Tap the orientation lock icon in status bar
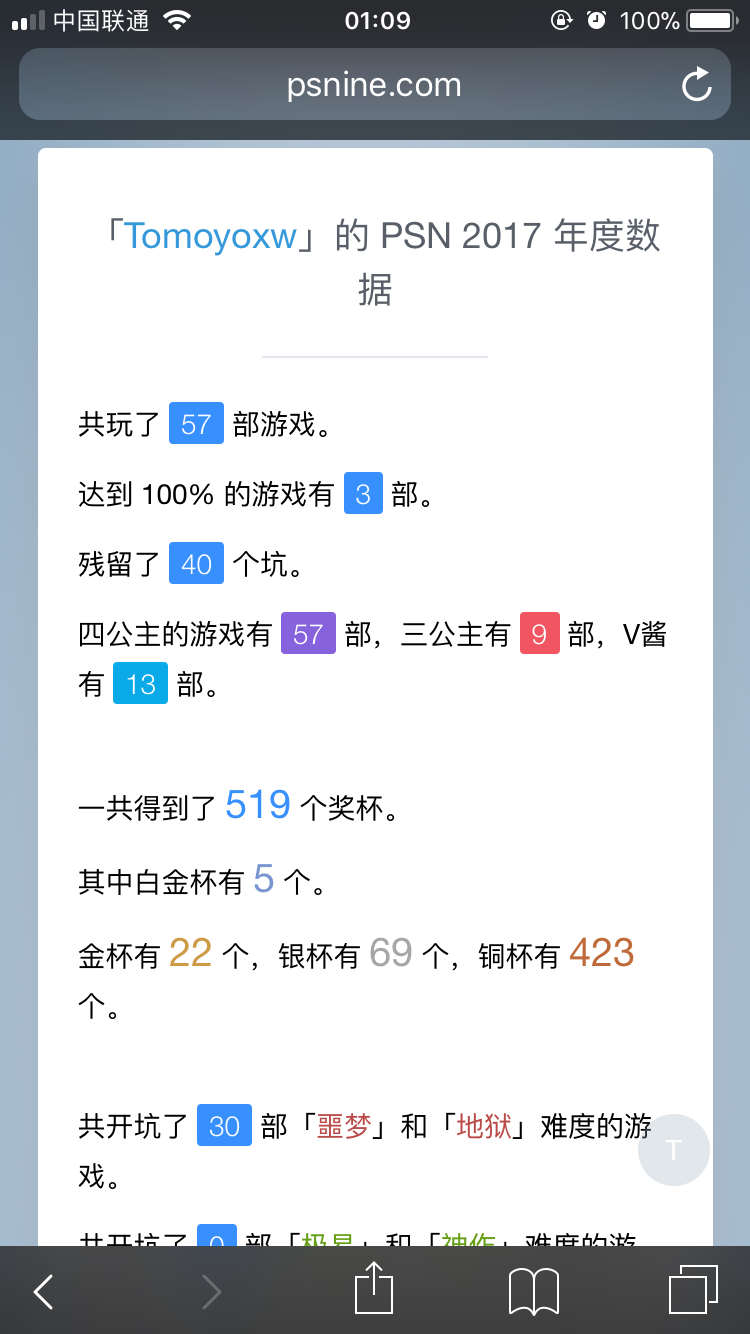 coord(560,20)
